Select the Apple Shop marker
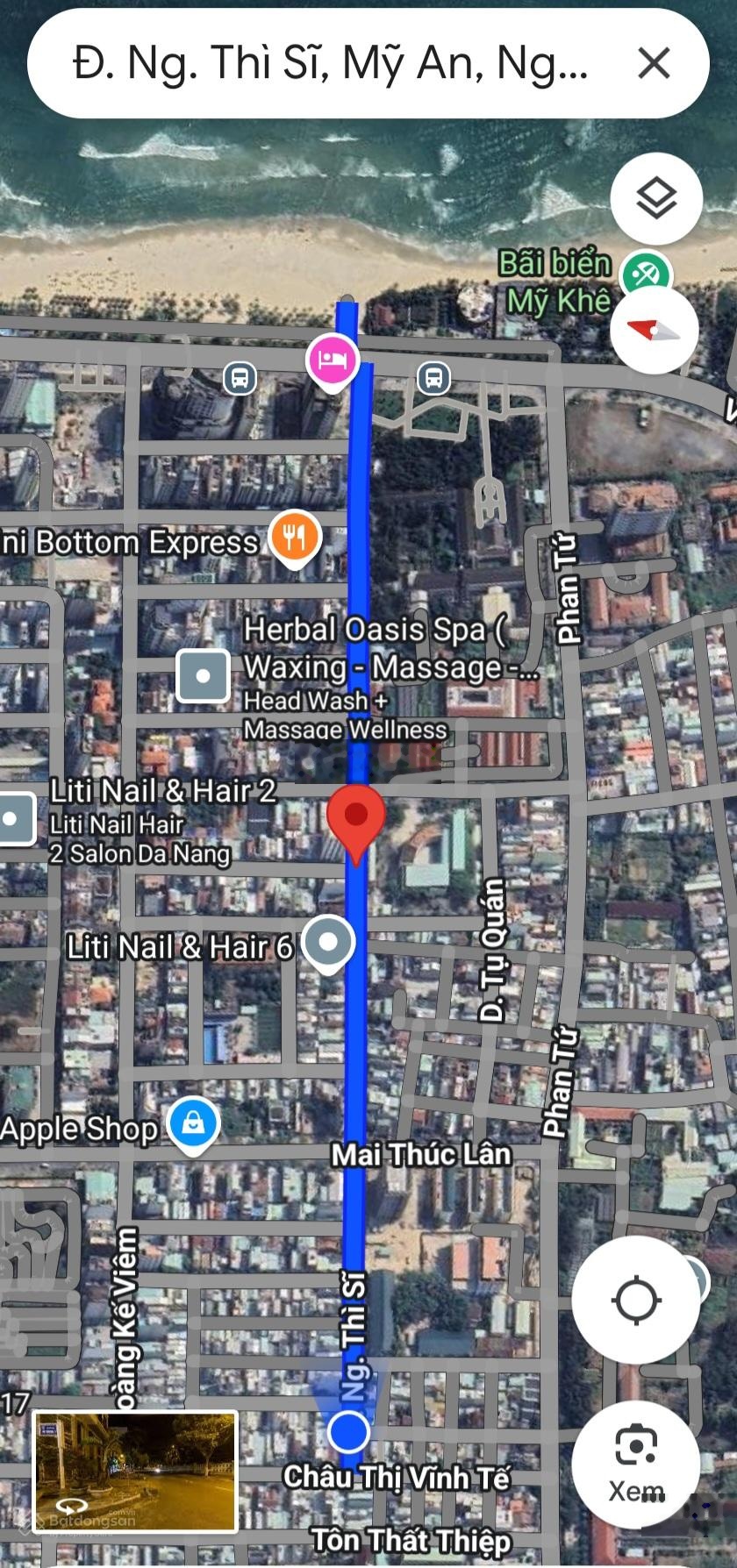The width and height of the screenshot is (737, 1568). (x=193, y=1123)
